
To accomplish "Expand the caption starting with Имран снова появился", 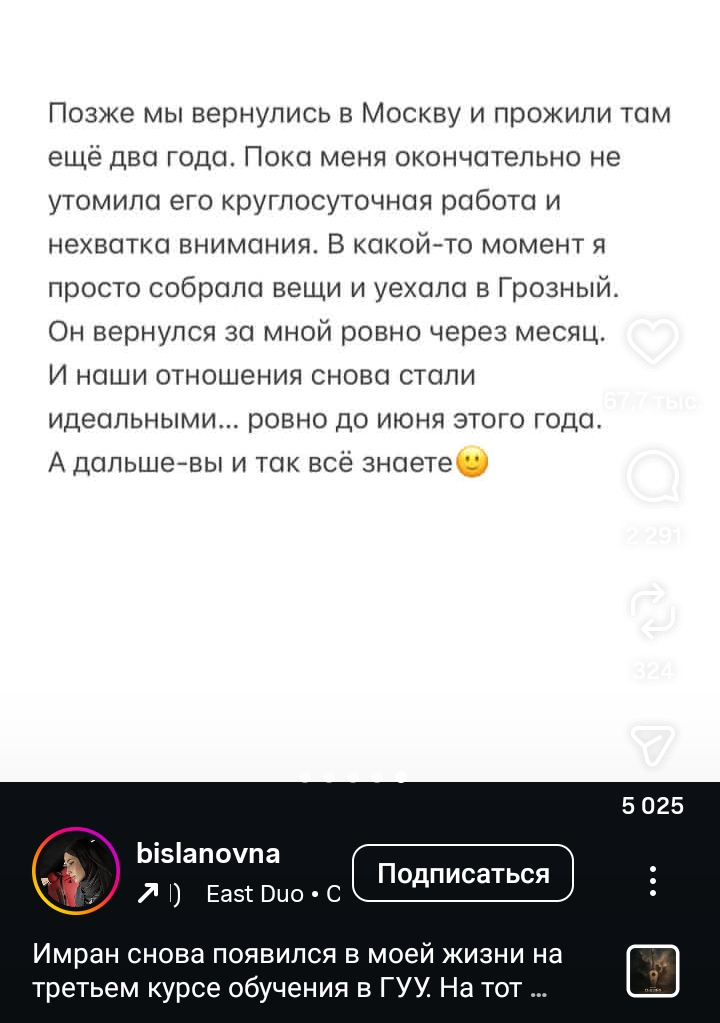I will 290,972.
